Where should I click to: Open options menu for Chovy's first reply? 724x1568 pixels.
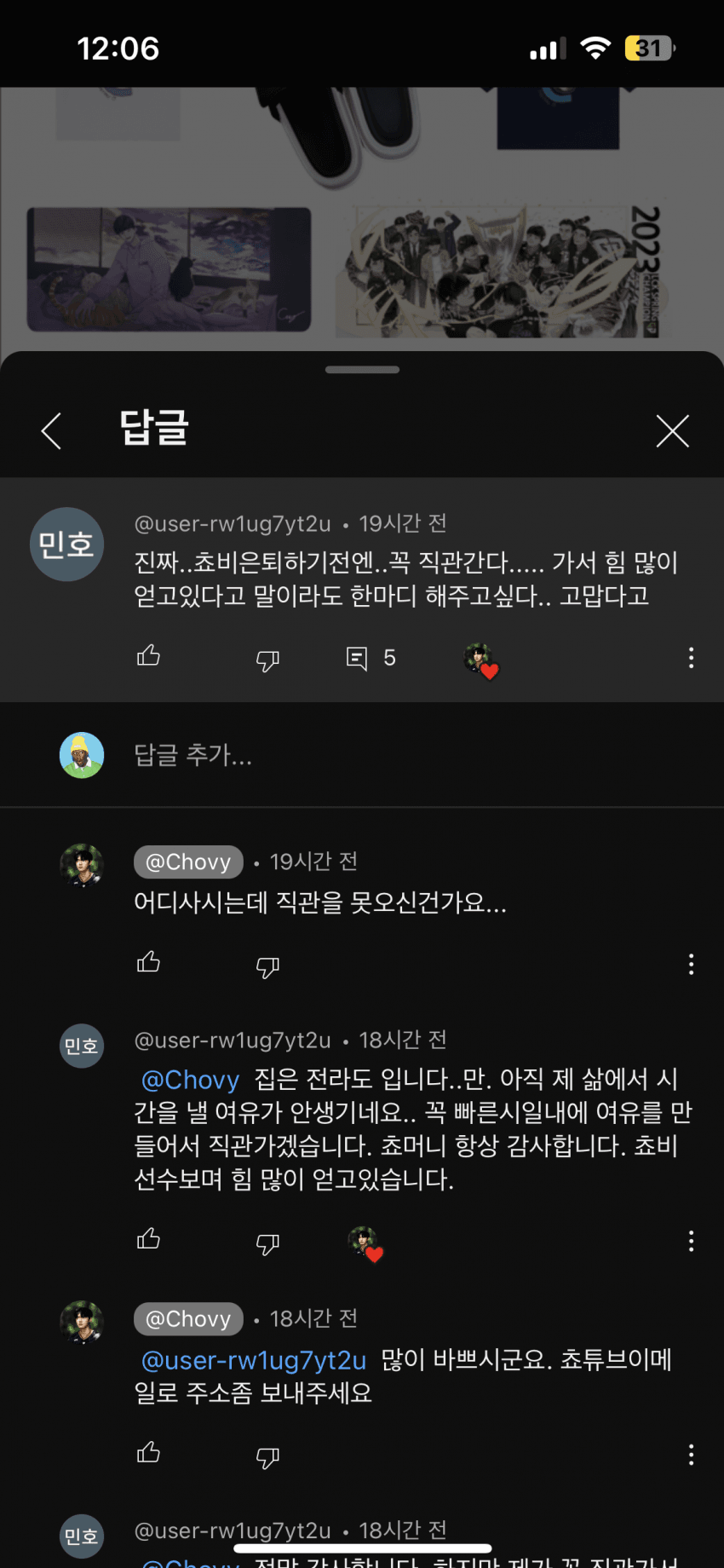[x=691, y=964]
